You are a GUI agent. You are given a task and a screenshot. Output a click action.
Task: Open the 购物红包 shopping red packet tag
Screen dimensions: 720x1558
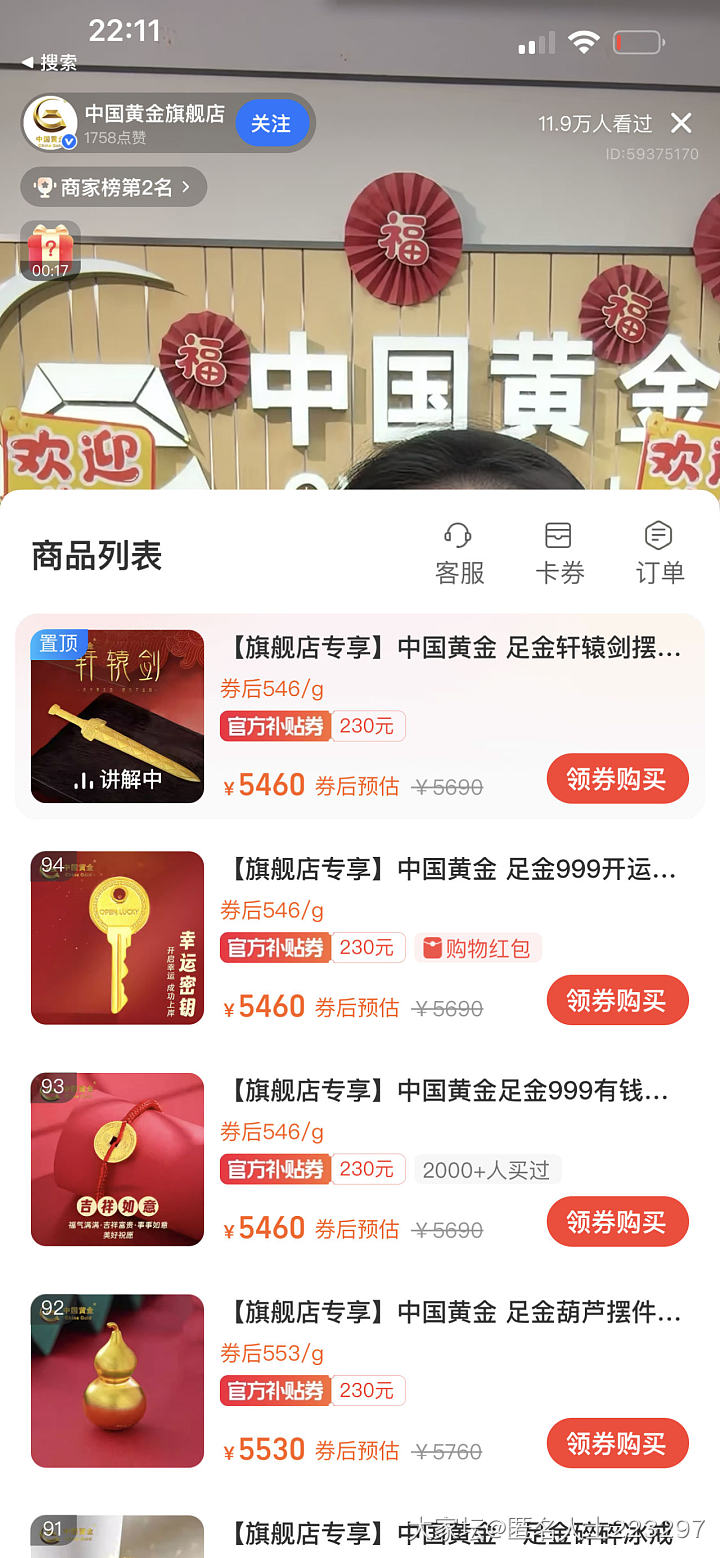[478, 948]
